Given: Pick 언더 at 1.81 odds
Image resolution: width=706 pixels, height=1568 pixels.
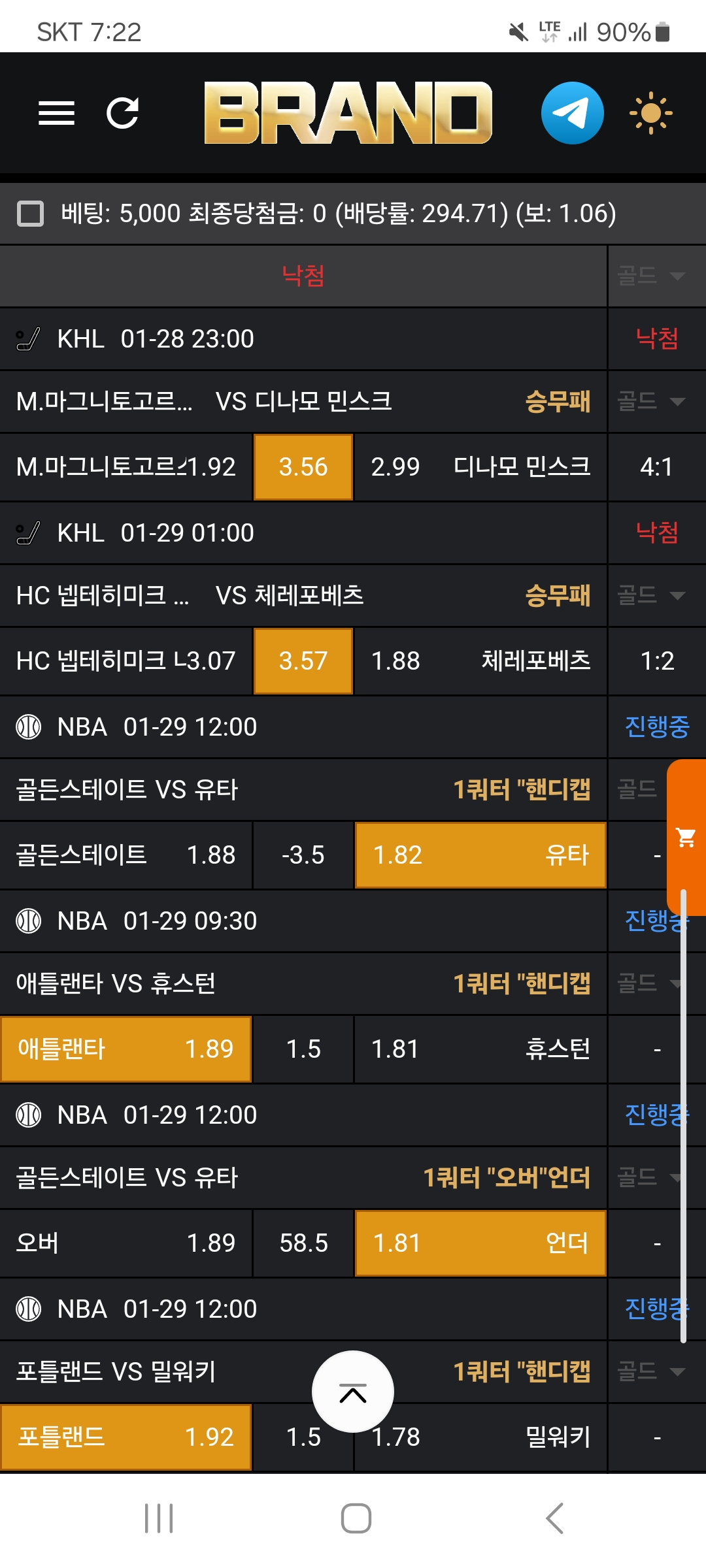Looking at the screenshot, I should [480, 1243].
